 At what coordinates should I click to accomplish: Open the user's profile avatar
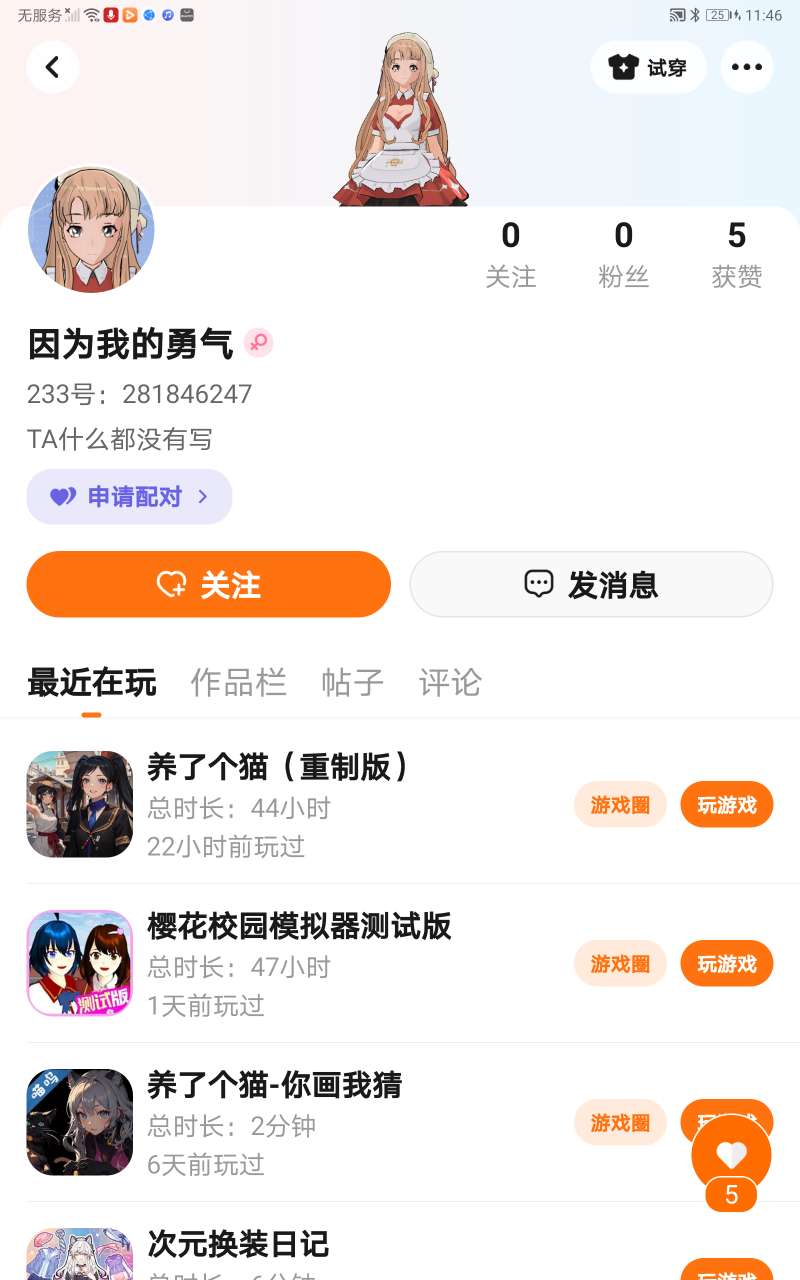coord(91,230)
